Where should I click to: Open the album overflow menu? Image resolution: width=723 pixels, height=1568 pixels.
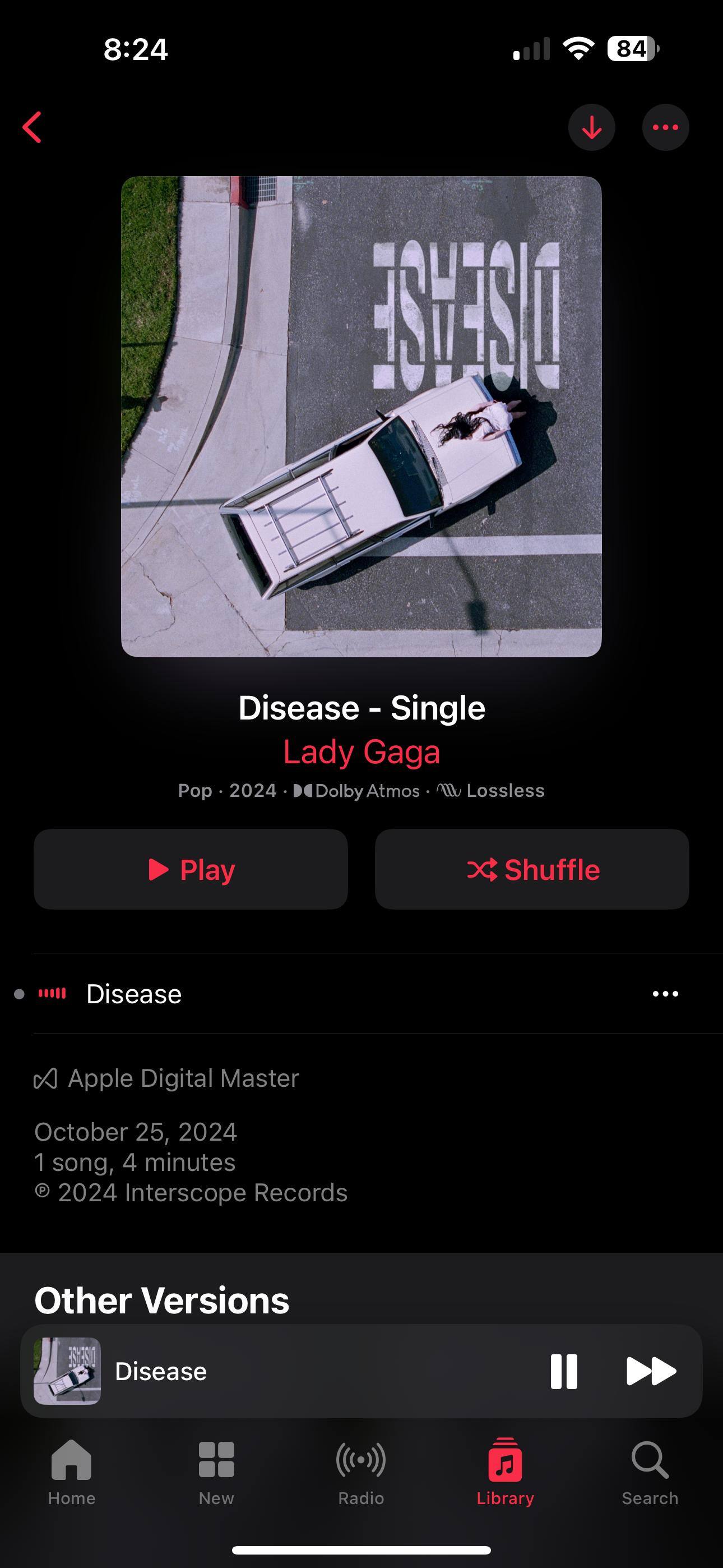[665, 127]
